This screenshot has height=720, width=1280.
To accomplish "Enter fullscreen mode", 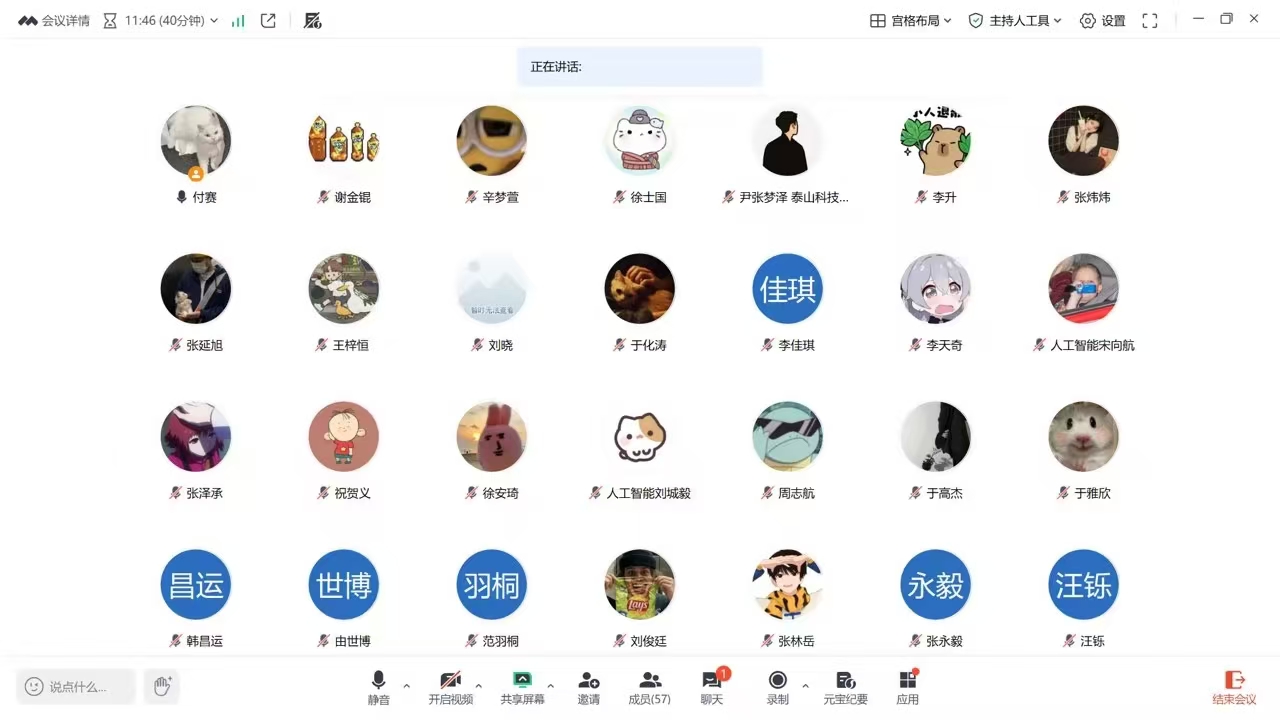I will [1150, 20].
